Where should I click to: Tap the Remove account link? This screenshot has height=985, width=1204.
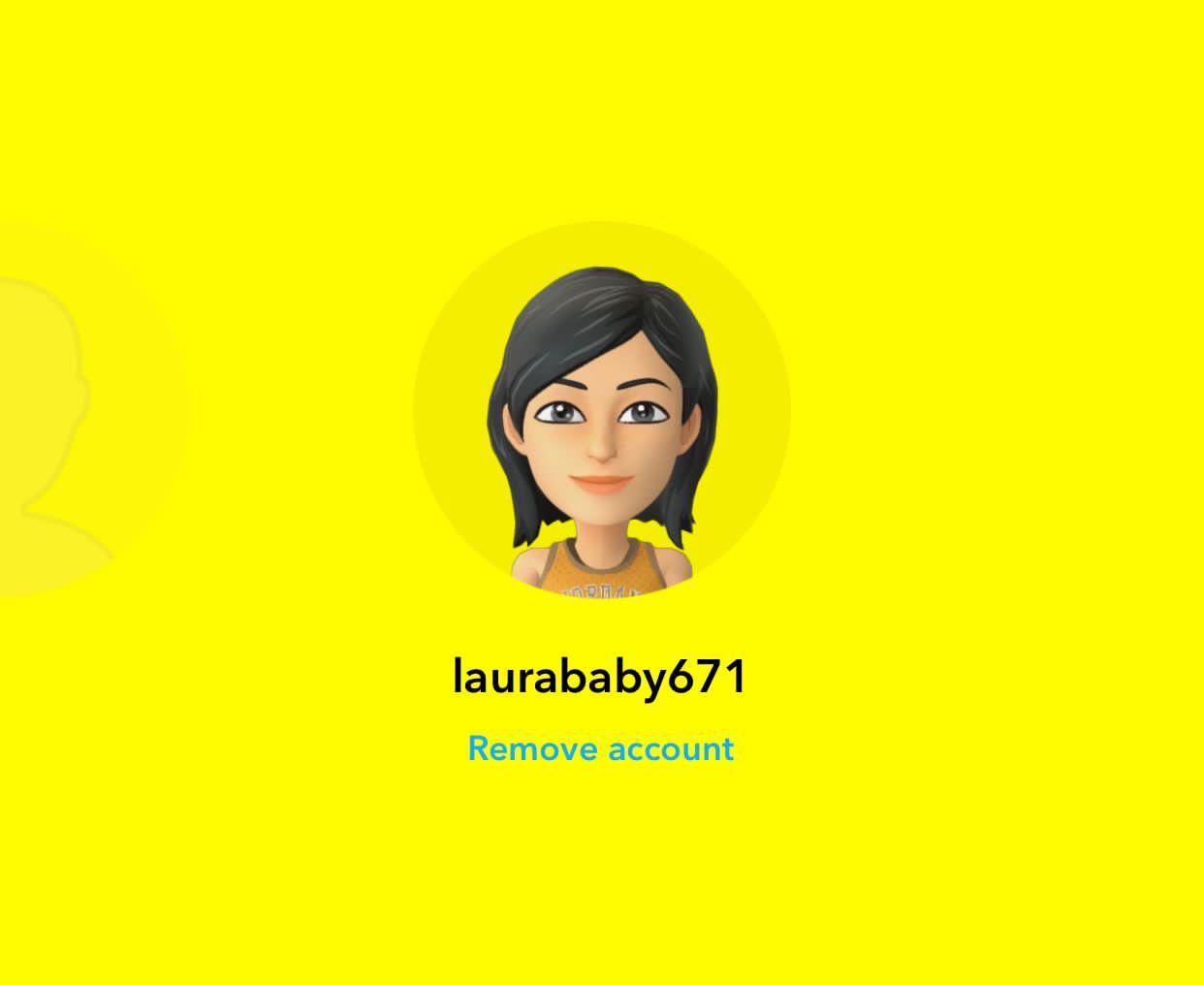pos(601,748)
